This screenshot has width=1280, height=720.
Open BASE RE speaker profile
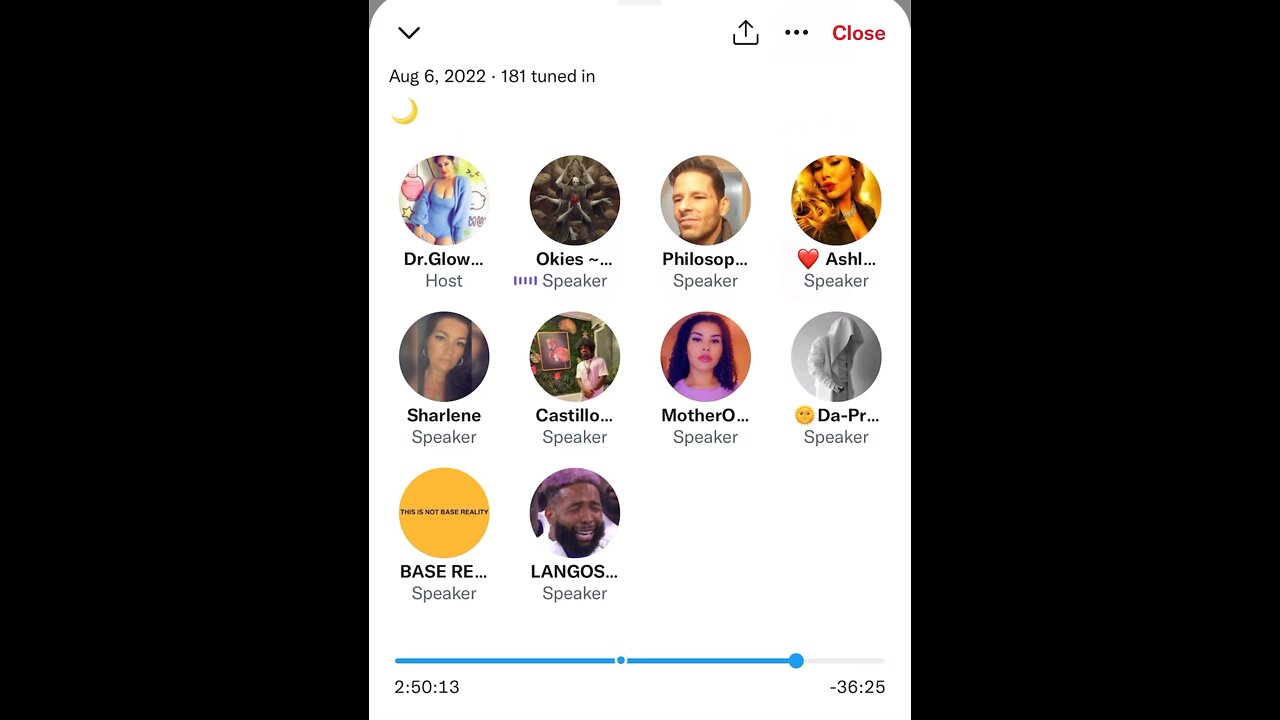tap(444, 513)
